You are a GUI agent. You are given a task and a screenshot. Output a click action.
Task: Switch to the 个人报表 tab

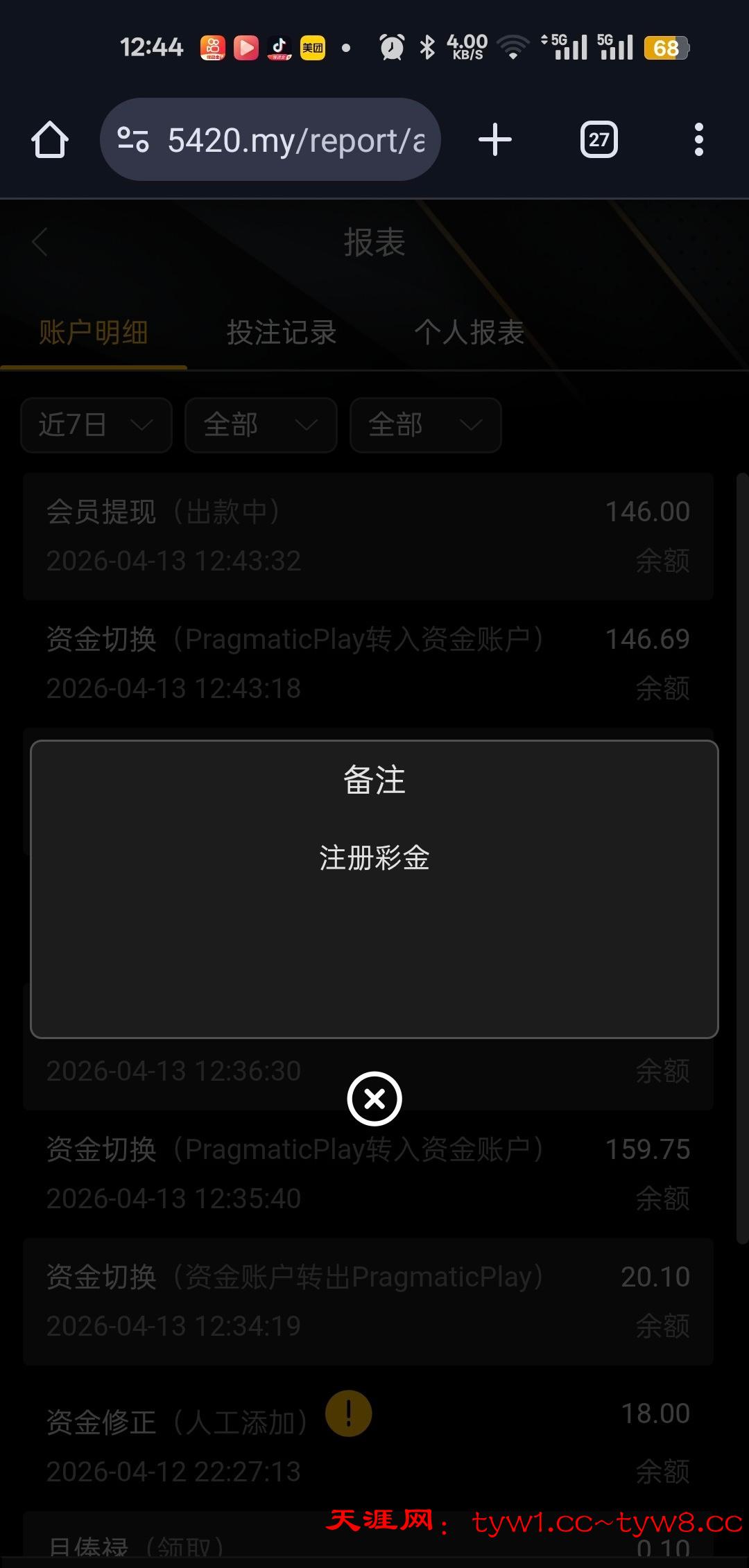click(x=469, y=333)
